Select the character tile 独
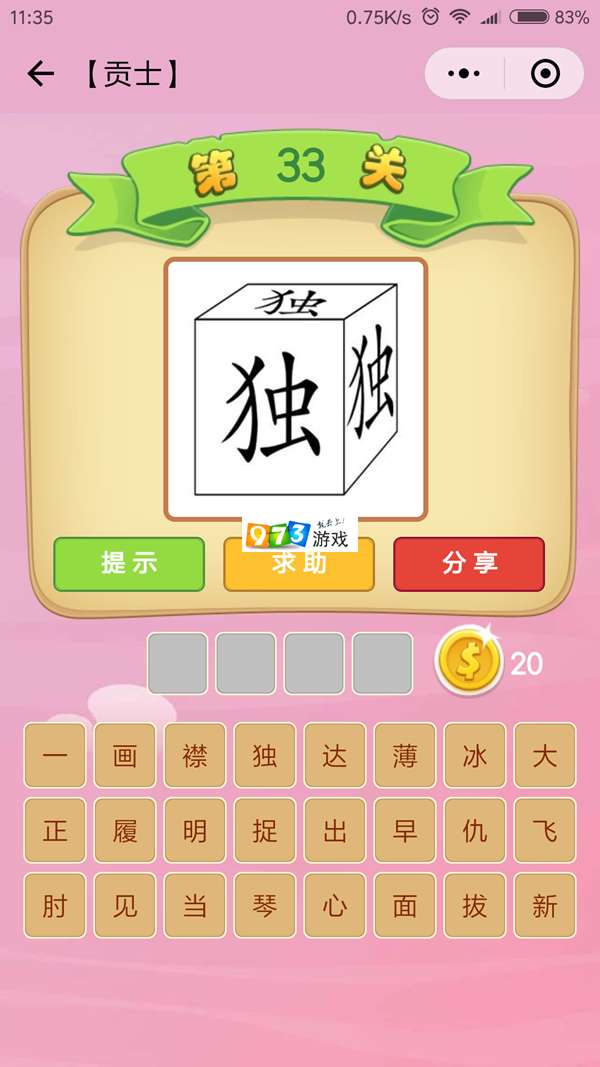This screenshot has width=600, height=1067. click(x=265, y=756)
